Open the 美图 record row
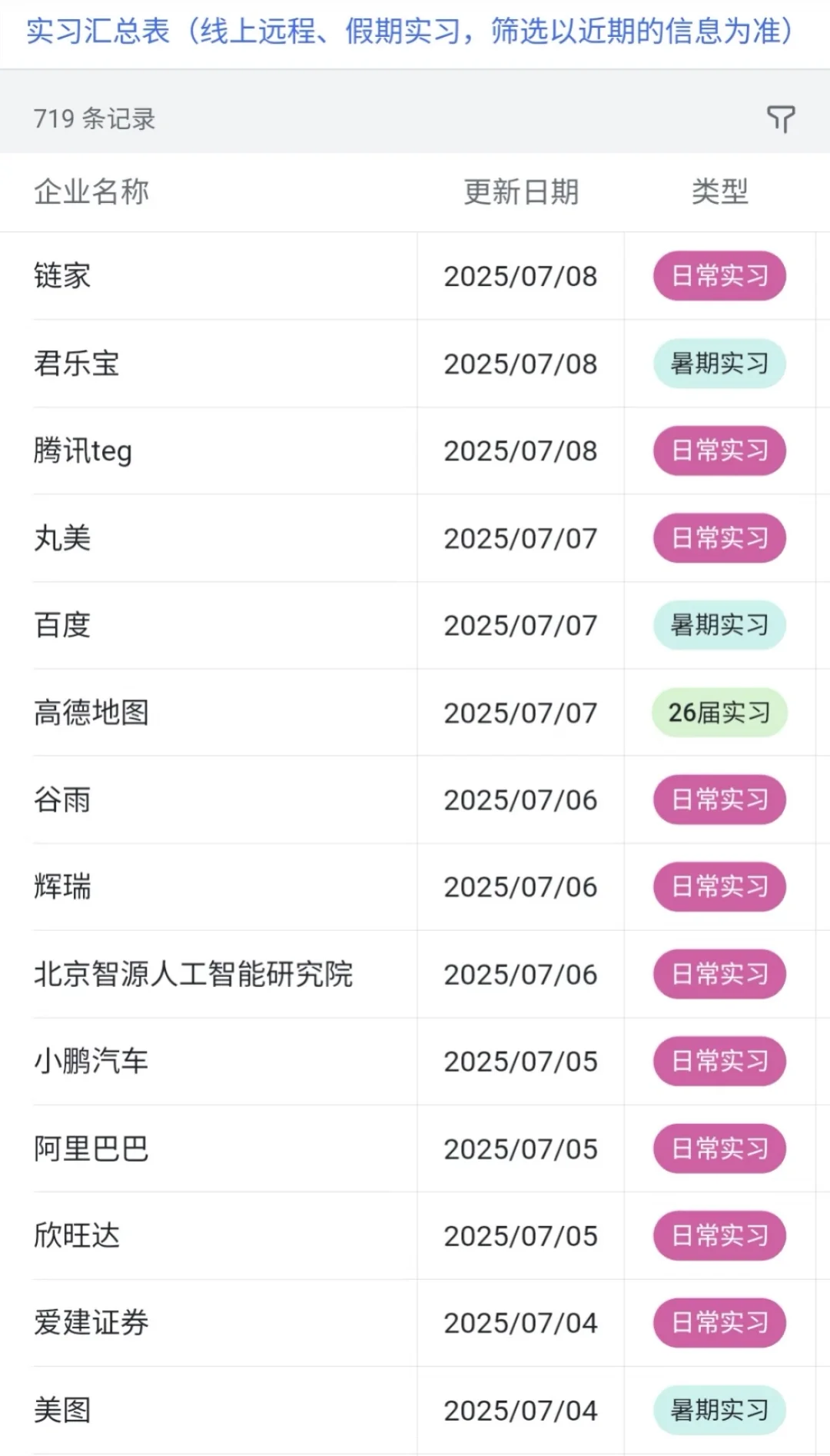This screenshot has height=1456, width=830. pyautogui.click(x=415, y=1411)
